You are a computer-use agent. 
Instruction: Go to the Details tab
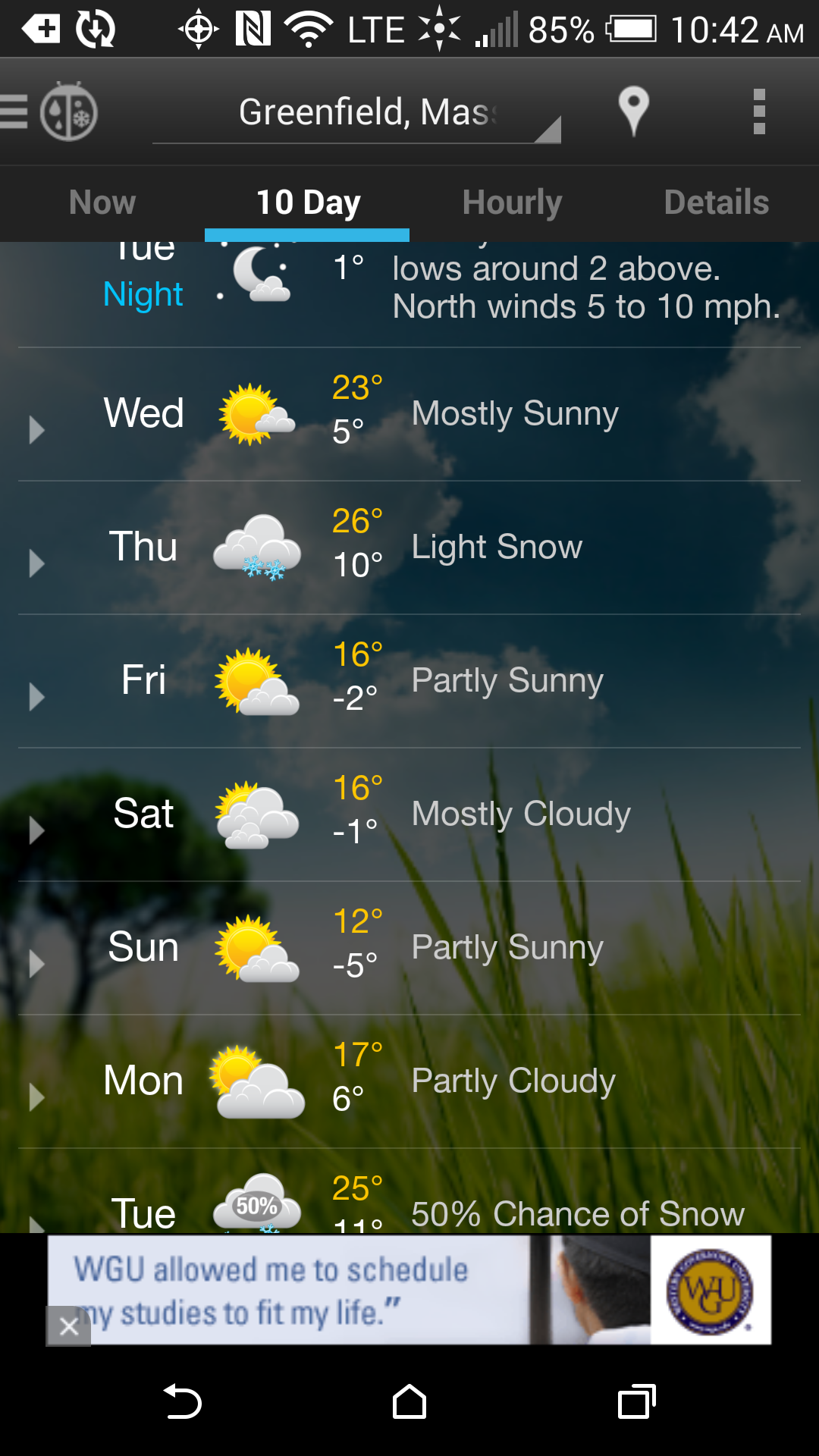pyautogui.click(x=717, y=202)
